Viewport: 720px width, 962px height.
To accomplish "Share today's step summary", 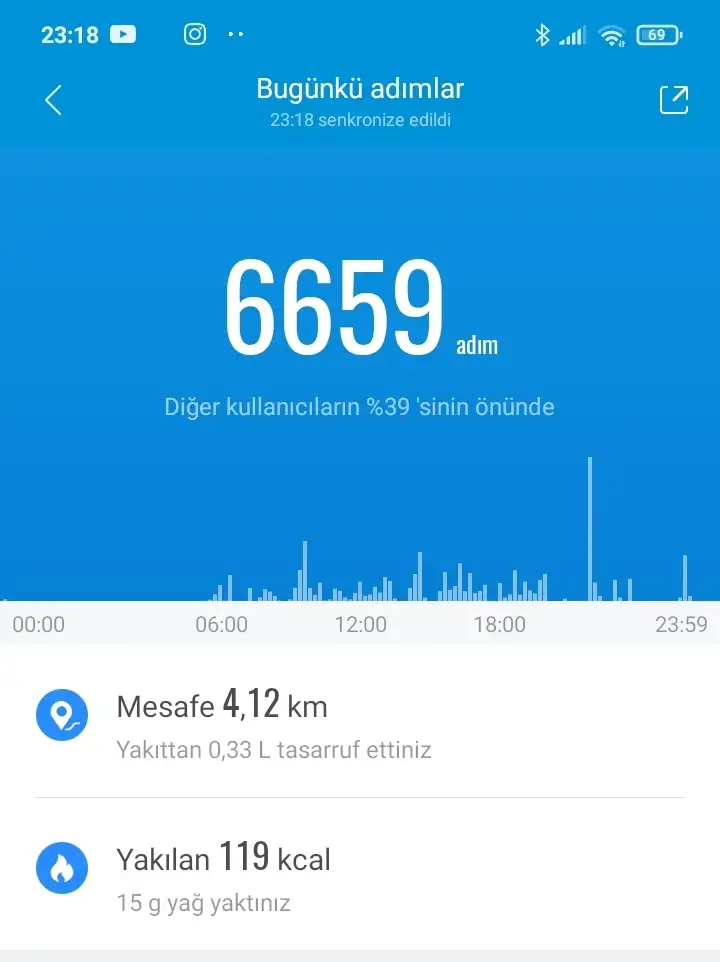I will [674, 100].
